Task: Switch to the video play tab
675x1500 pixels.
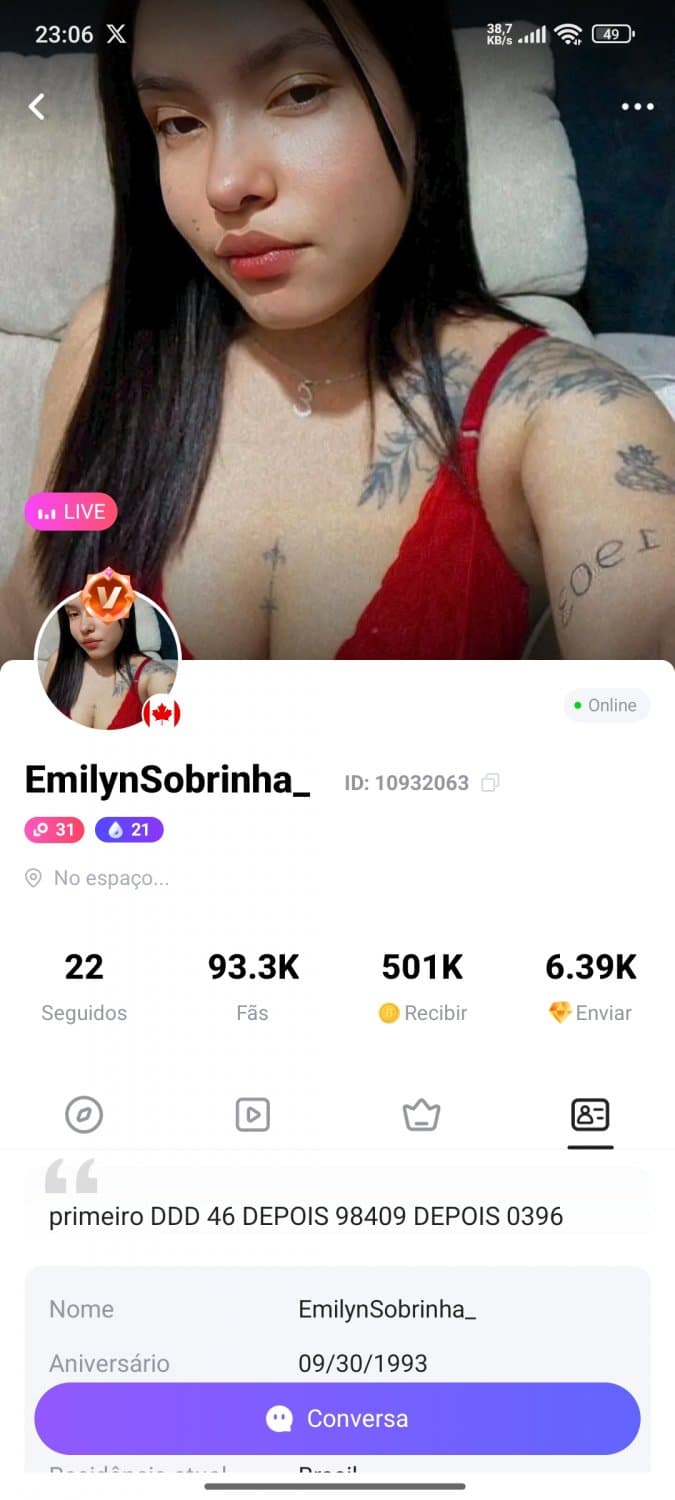Action: click(x=252, y=1114)
